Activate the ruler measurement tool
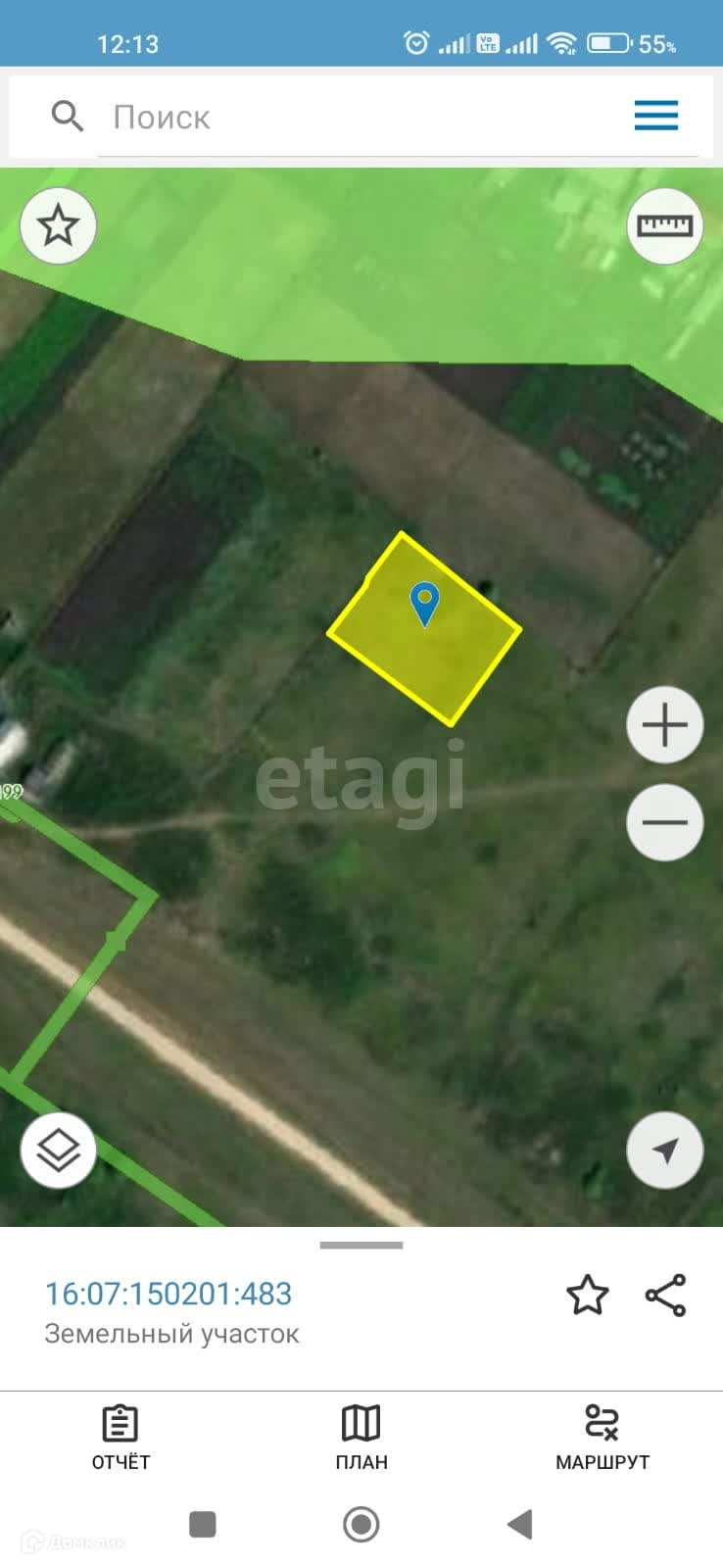This screenshot has height=1568, width=723. pos(664,226)
